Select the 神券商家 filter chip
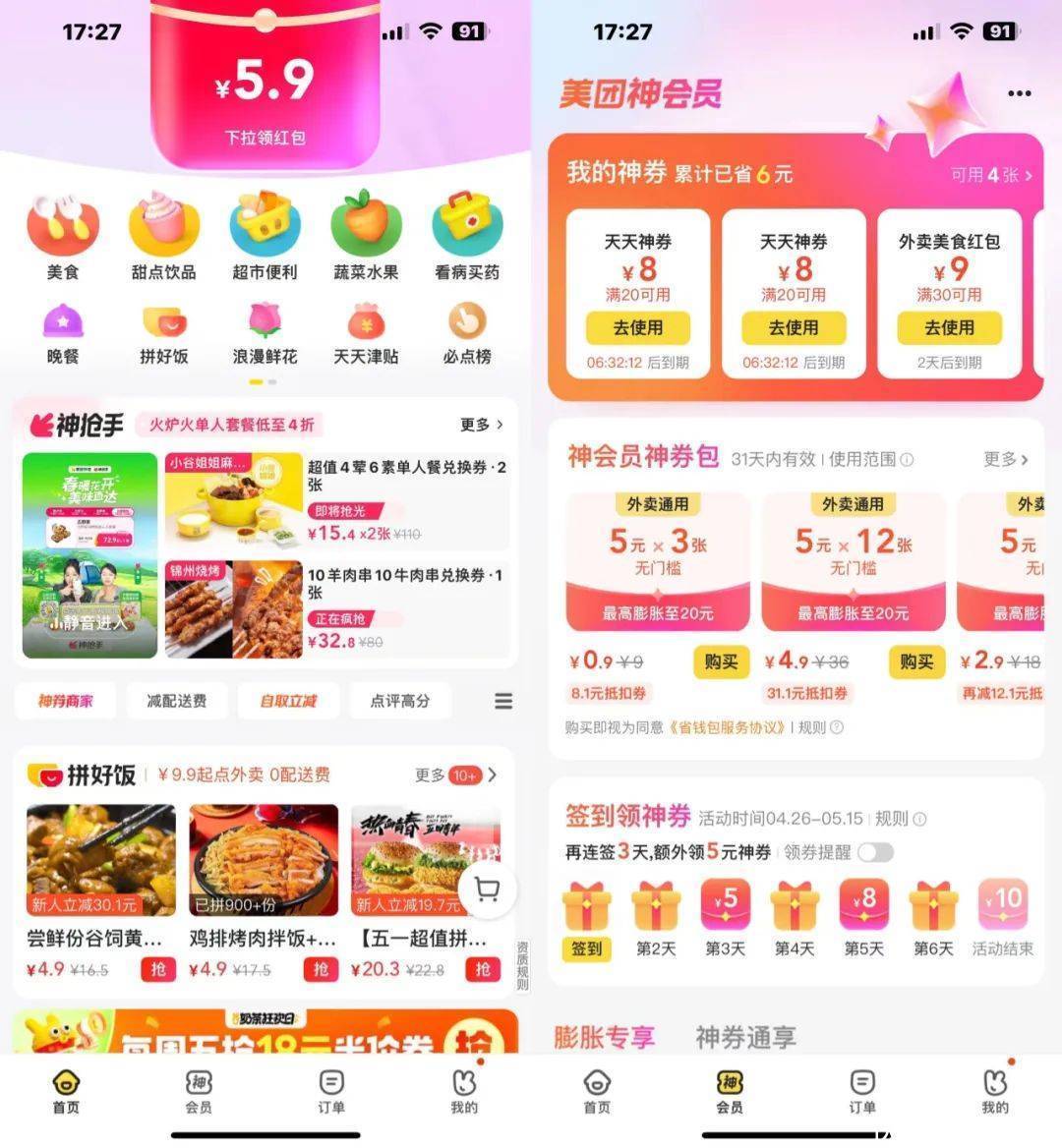 point(66,701)
